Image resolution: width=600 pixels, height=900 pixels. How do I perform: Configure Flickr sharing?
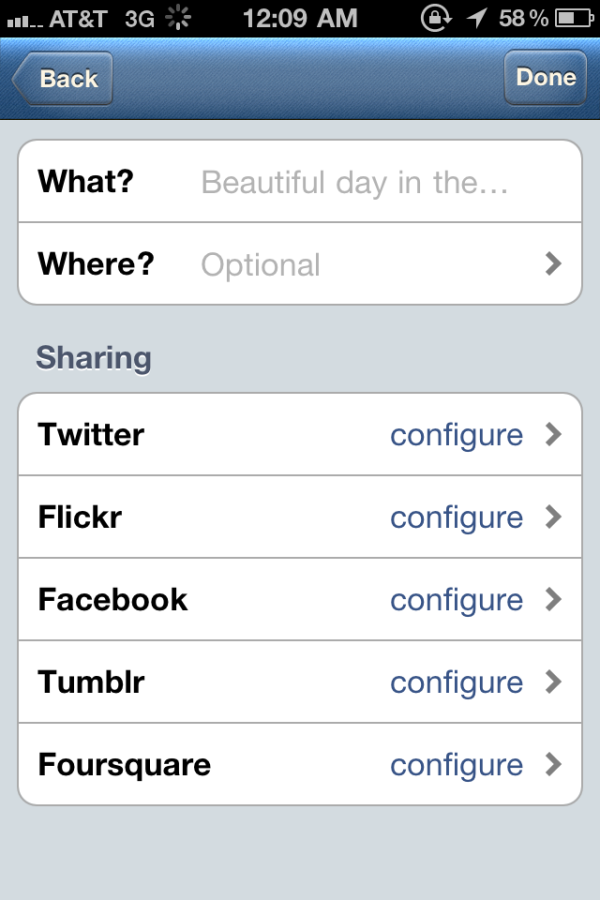(300, 517)
